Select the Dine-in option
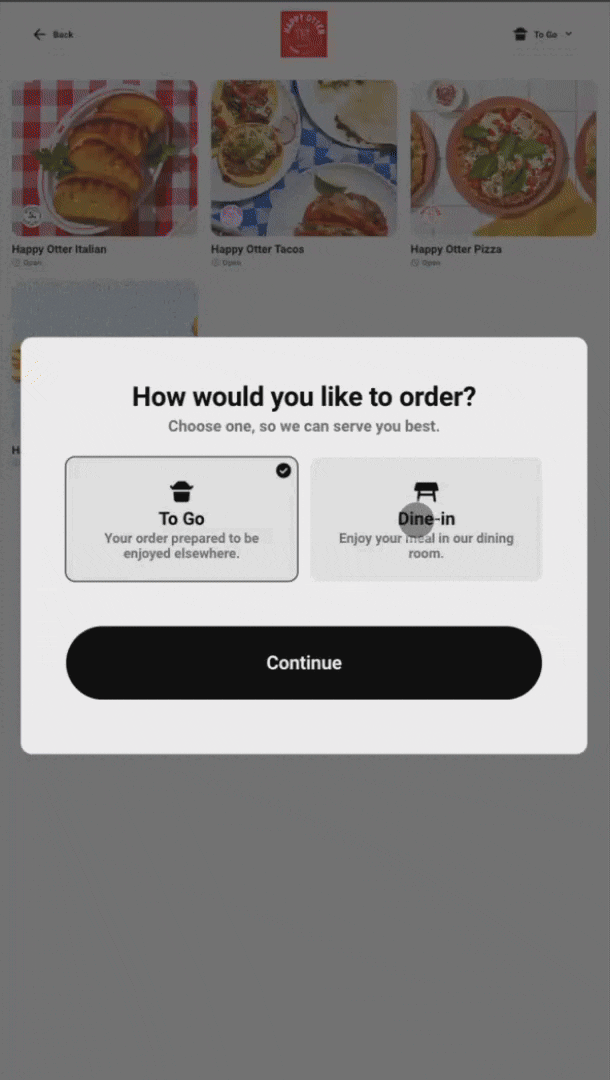 [426, 520]
